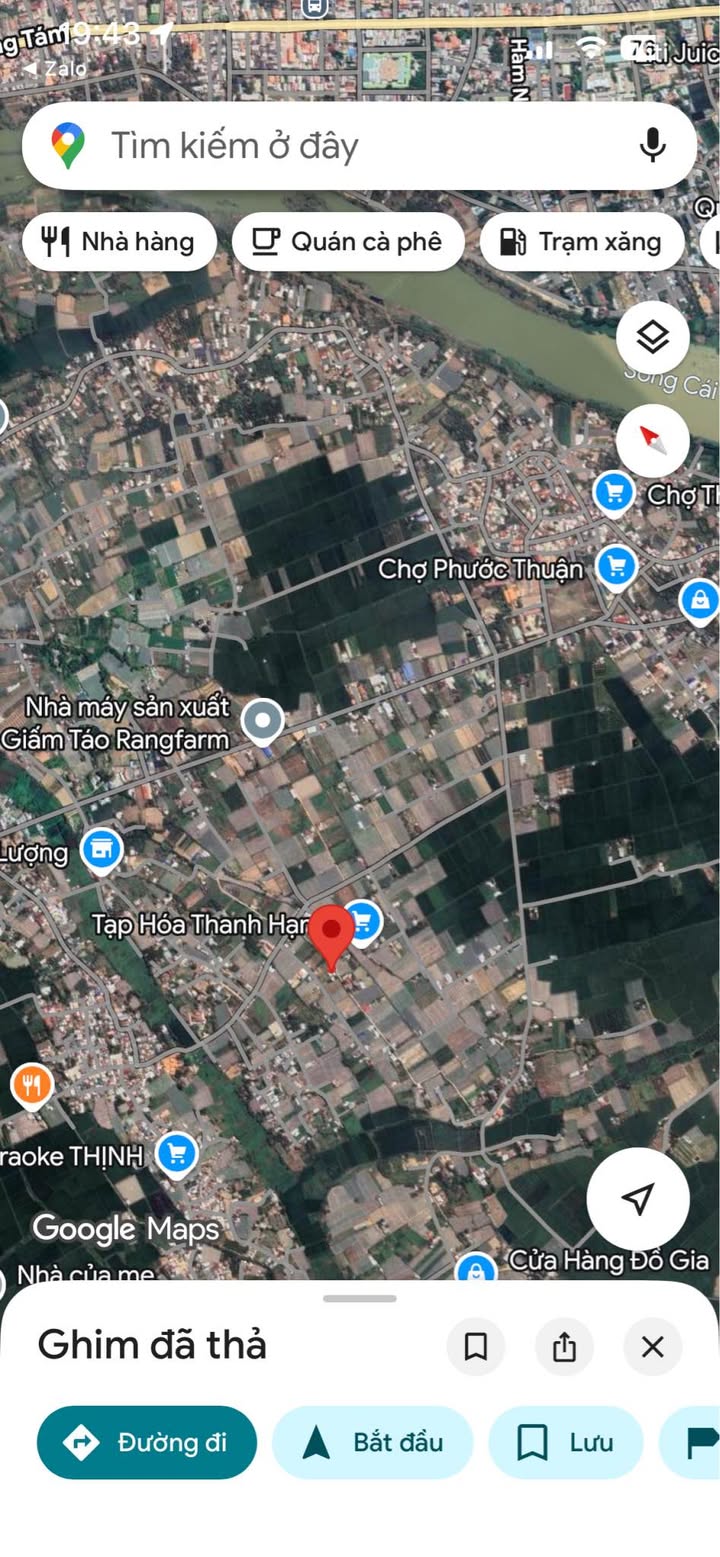Viewport: 720px width, 1557px height.
Task: Center map on my location
Action: (x=637, y=1198)
